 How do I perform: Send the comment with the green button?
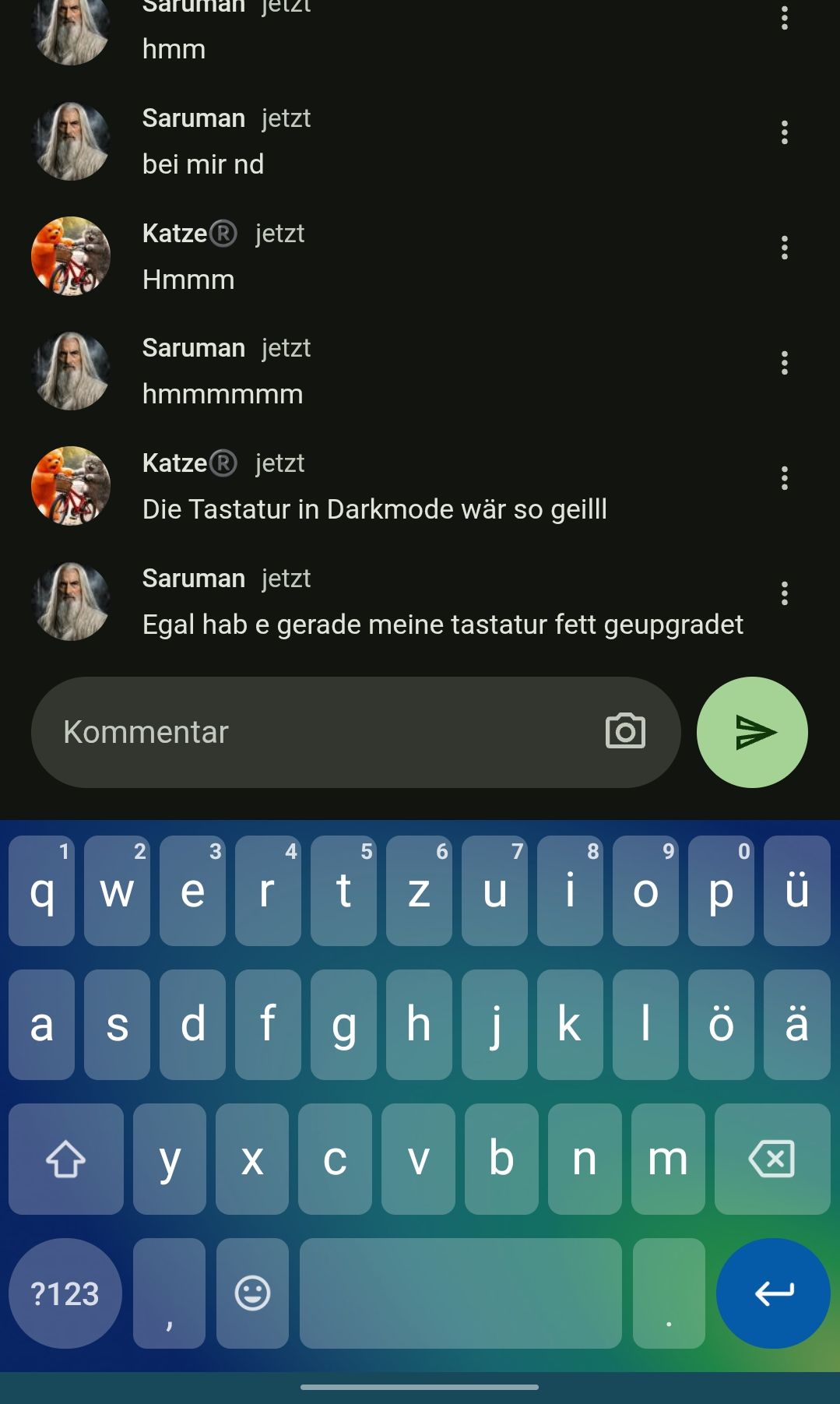click(752, 732)
